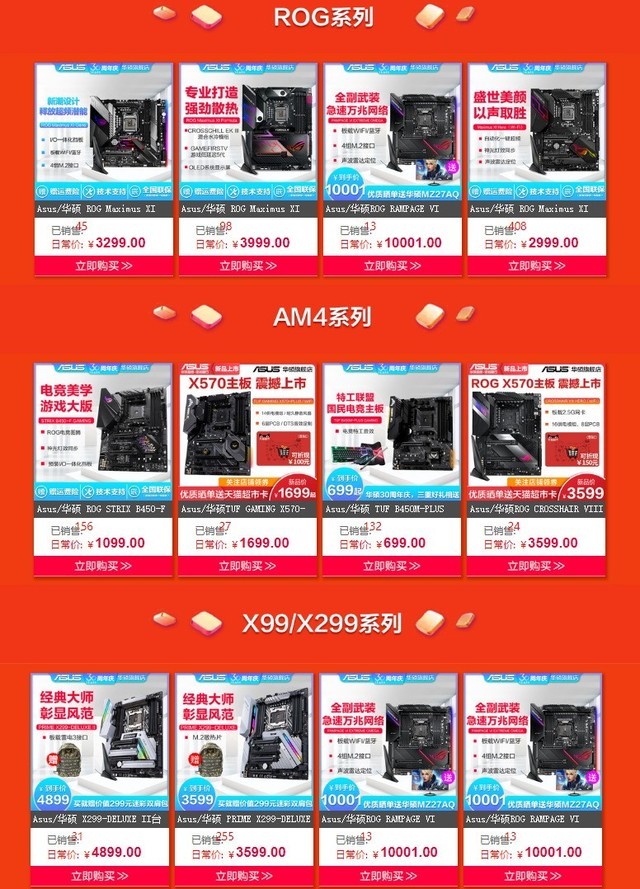Viewport: 640px width, 889px height.
Task: Buy now the TUF GAMING X570 at ¥1699.00
Action: [x=248, y=566]
